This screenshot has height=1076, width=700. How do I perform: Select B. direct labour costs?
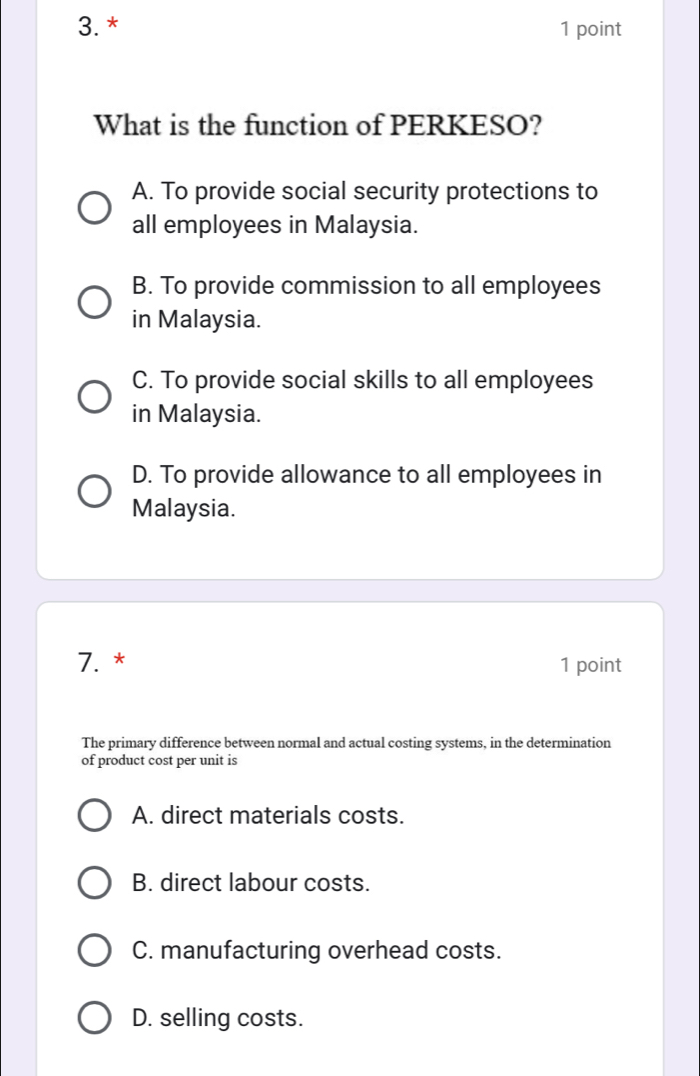pos(95,883)
